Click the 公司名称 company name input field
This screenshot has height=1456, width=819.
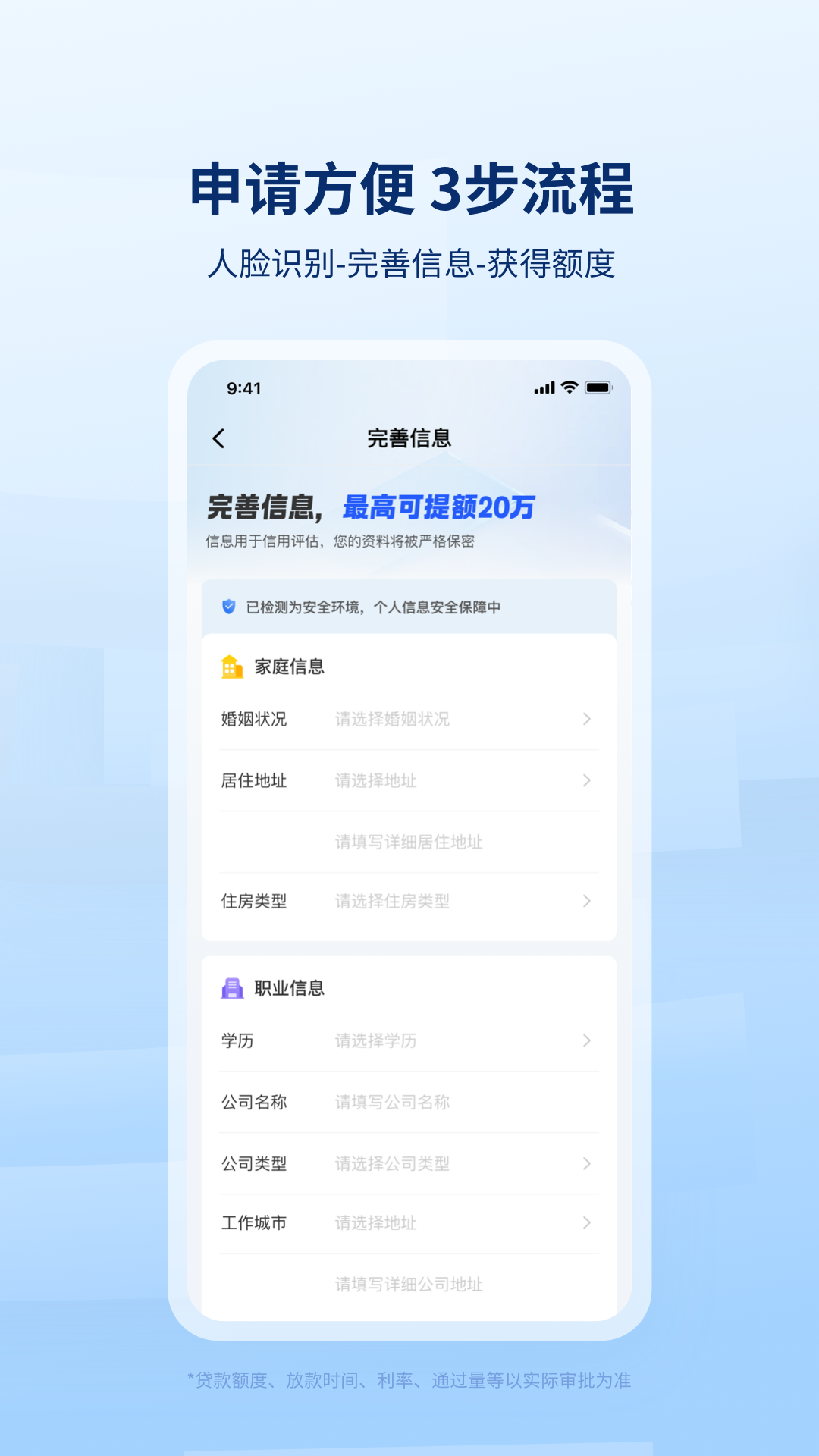pos(408,1103)
